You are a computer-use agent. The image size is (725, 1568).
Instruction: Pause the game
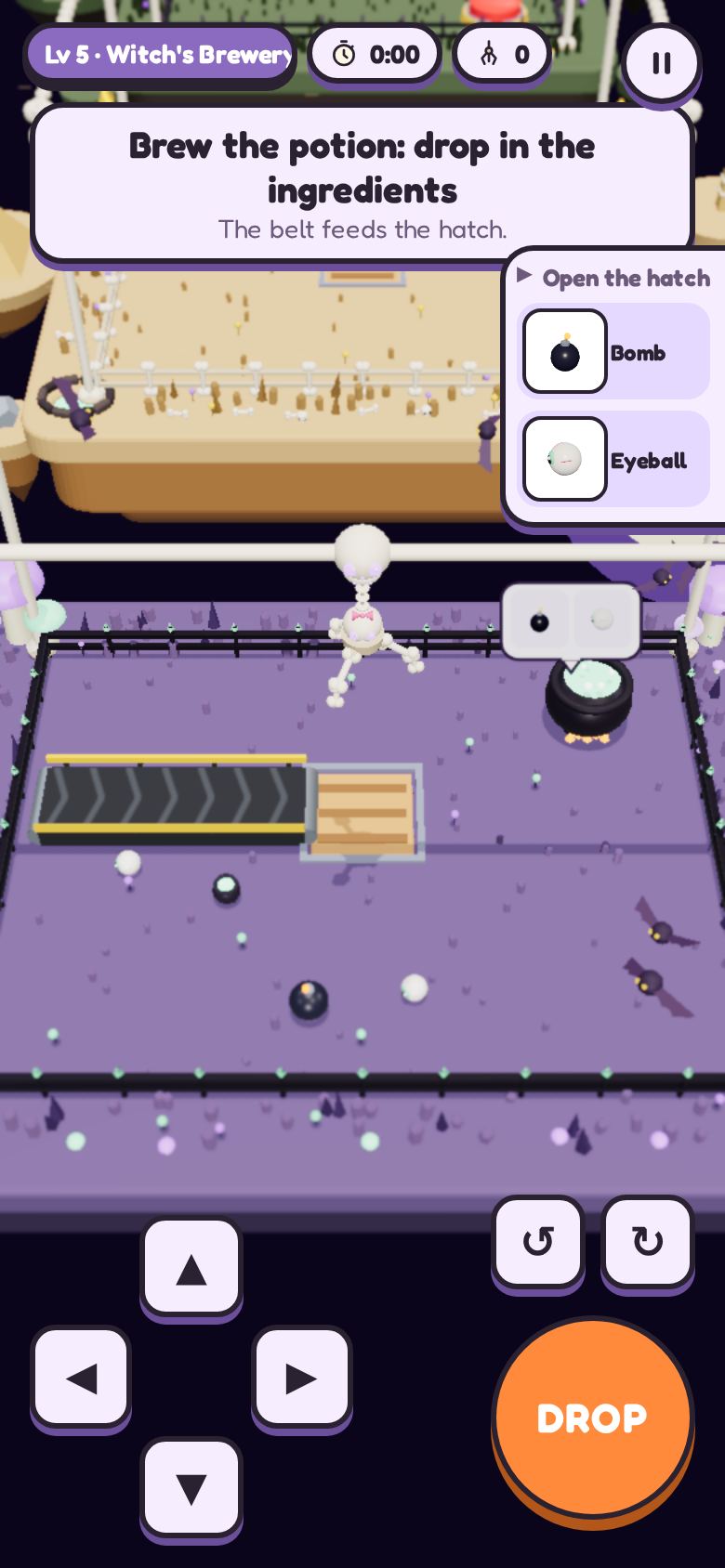point(661,63)
